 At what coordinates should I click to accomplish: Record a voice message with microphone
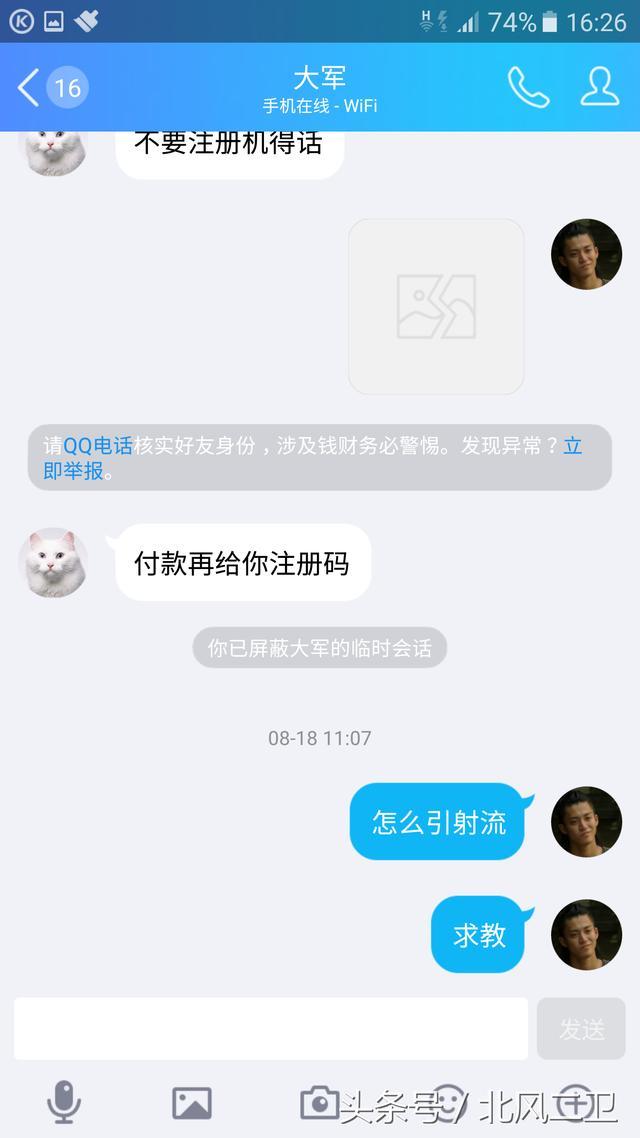[64, 1102]
